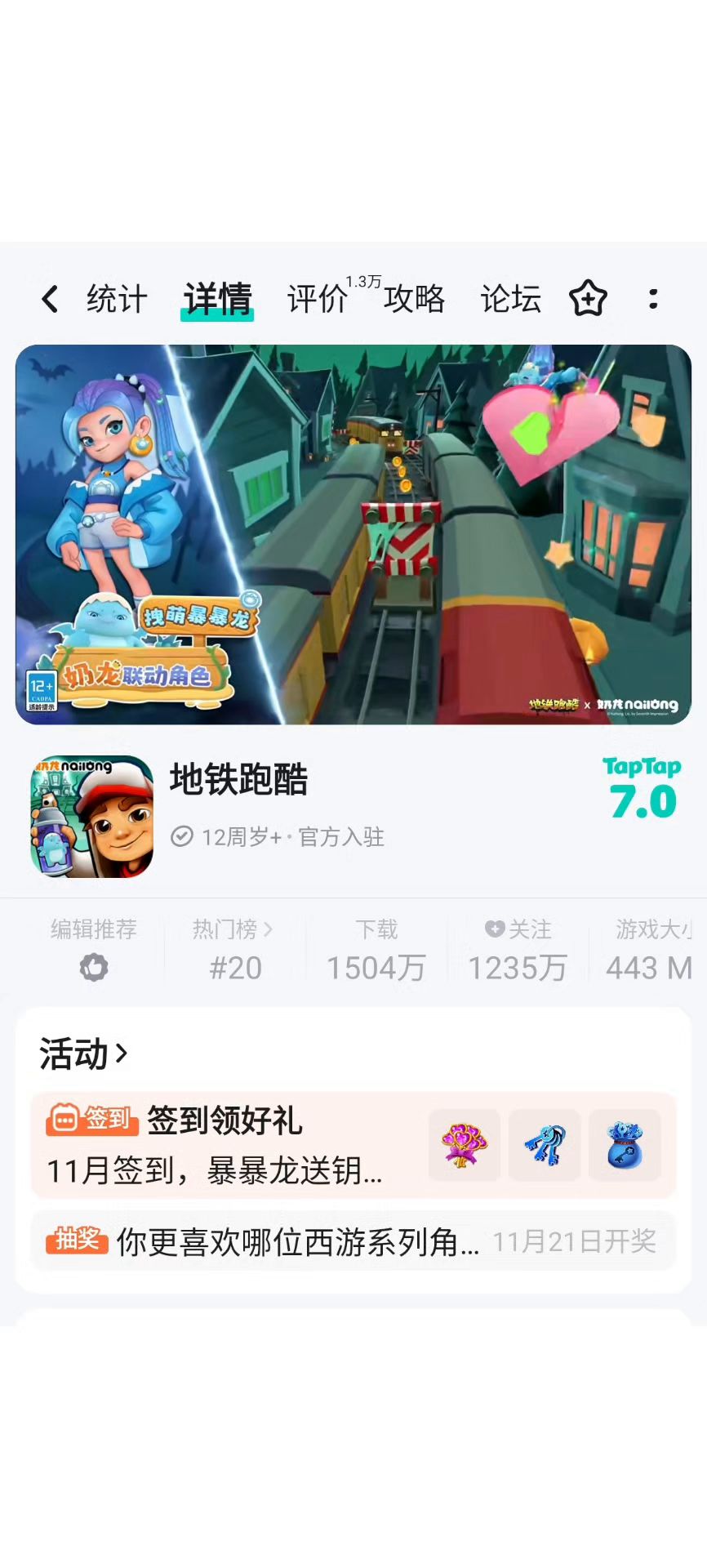This screenshot has width=707, height=1568.
Task: Go back using the back arrow
Action: (50, 299)
